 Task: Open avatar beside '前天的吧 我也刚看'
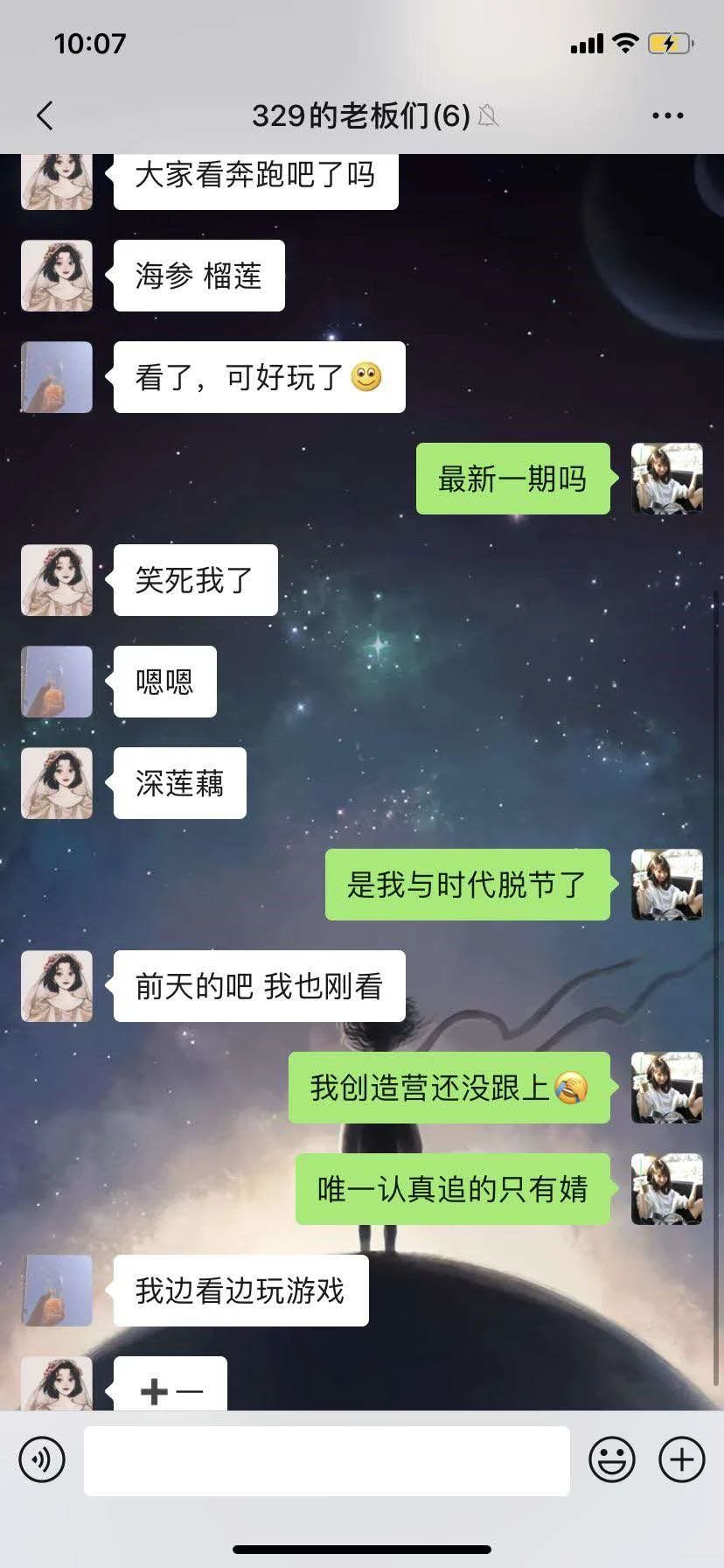point(57,986)
